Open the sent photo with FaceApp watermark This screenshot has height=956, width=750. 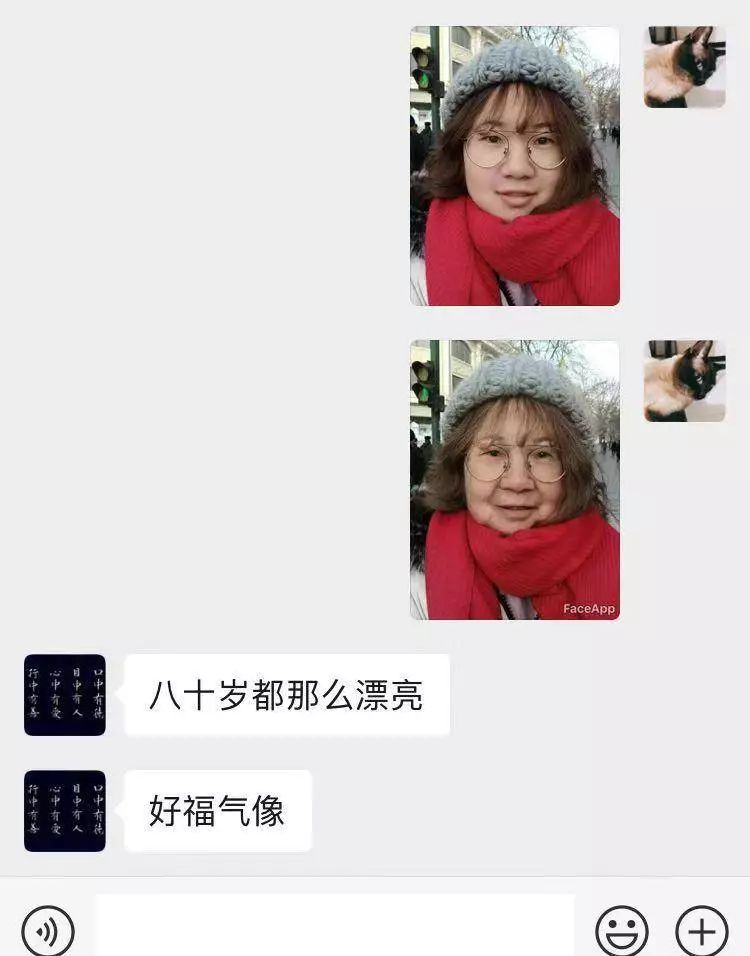tap(515, 480)
